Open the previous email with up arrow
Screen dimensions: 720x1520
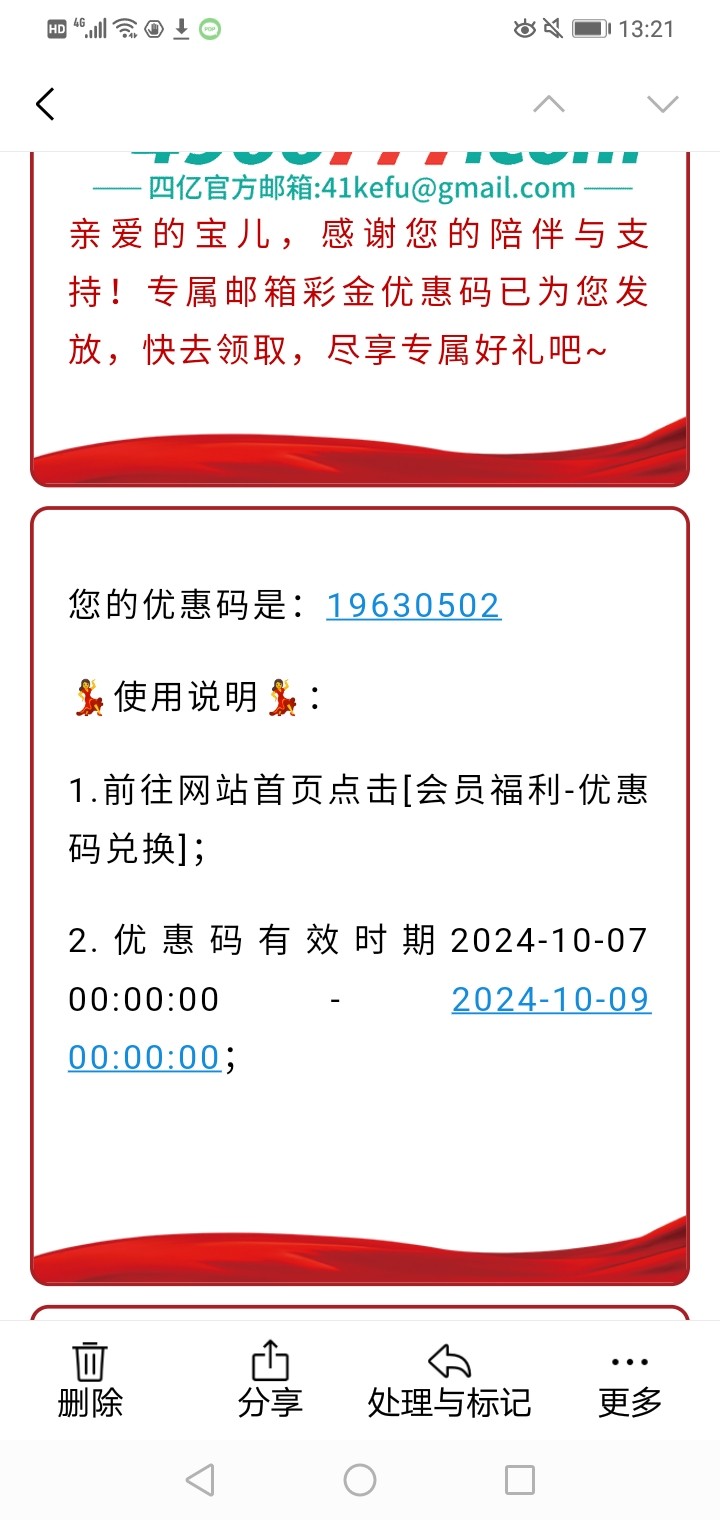pyautogui.click(x=548, y=104)
